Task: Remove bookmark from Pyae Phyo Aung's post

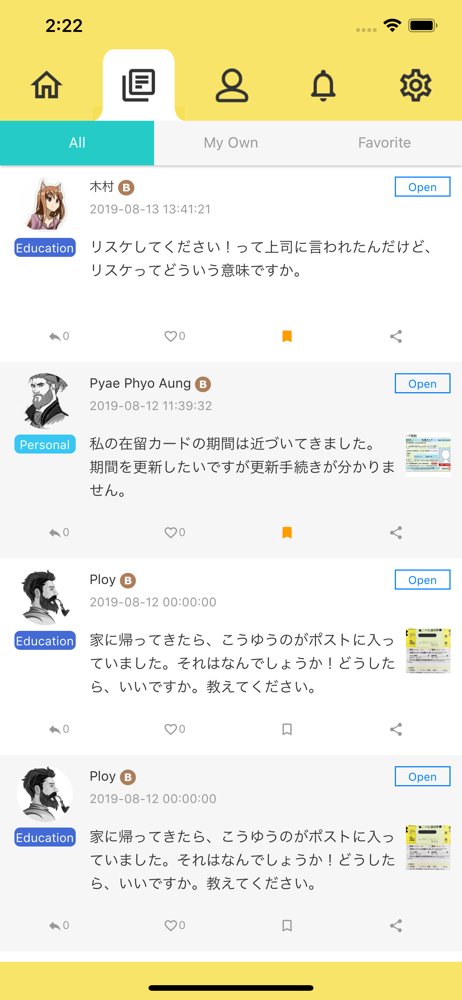Action: pos(287,533)
